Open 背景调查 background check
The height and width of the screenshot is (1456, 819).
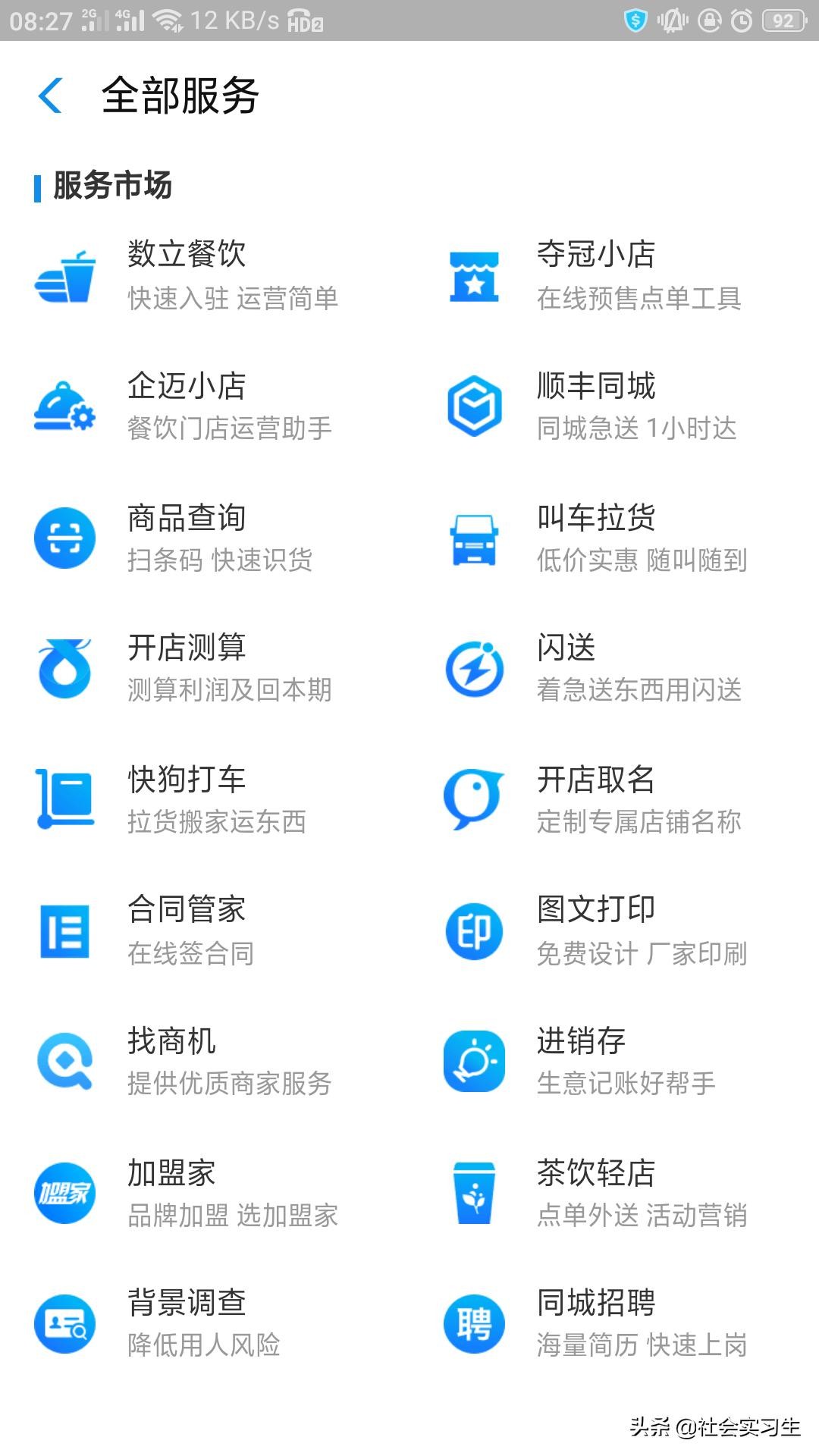click(x=186, y=1323)
